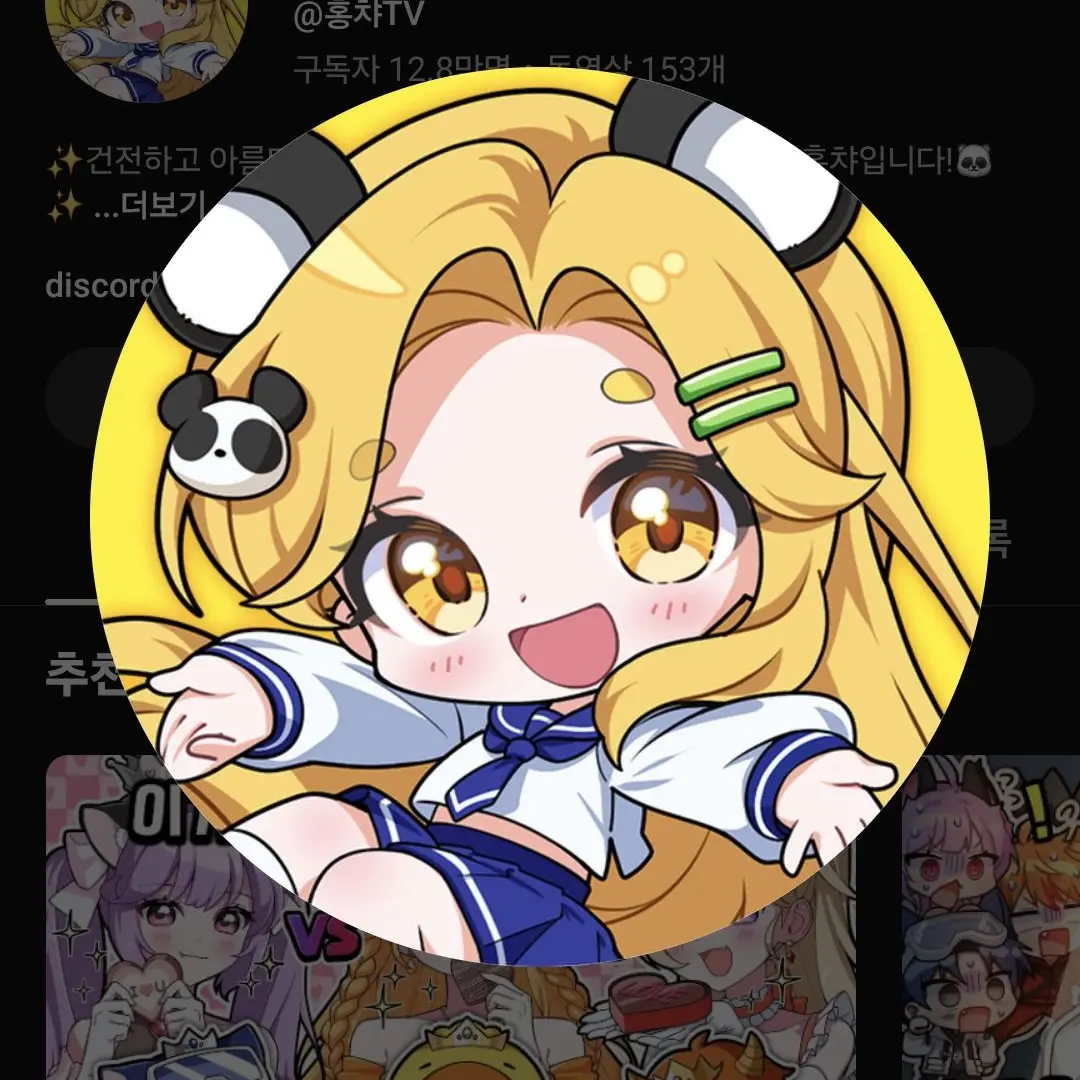The image size is (1080, 1080).
Task: Expand the channel description via 더보기
Action: pyautogui.click(x=150, y=207)
